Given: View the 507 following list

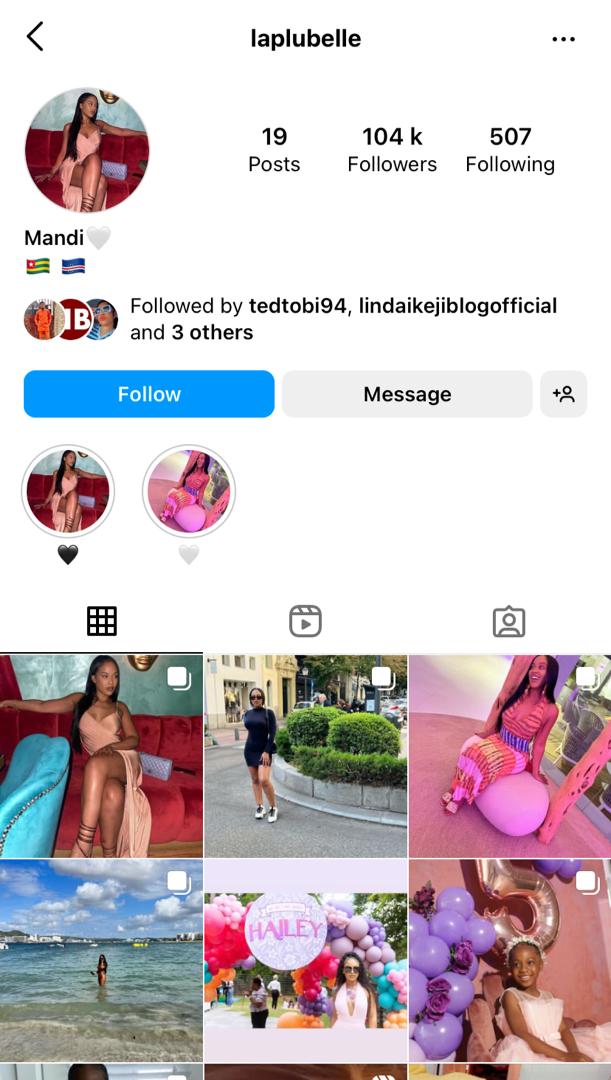Looking at the screenshot, I should point(509,149).
